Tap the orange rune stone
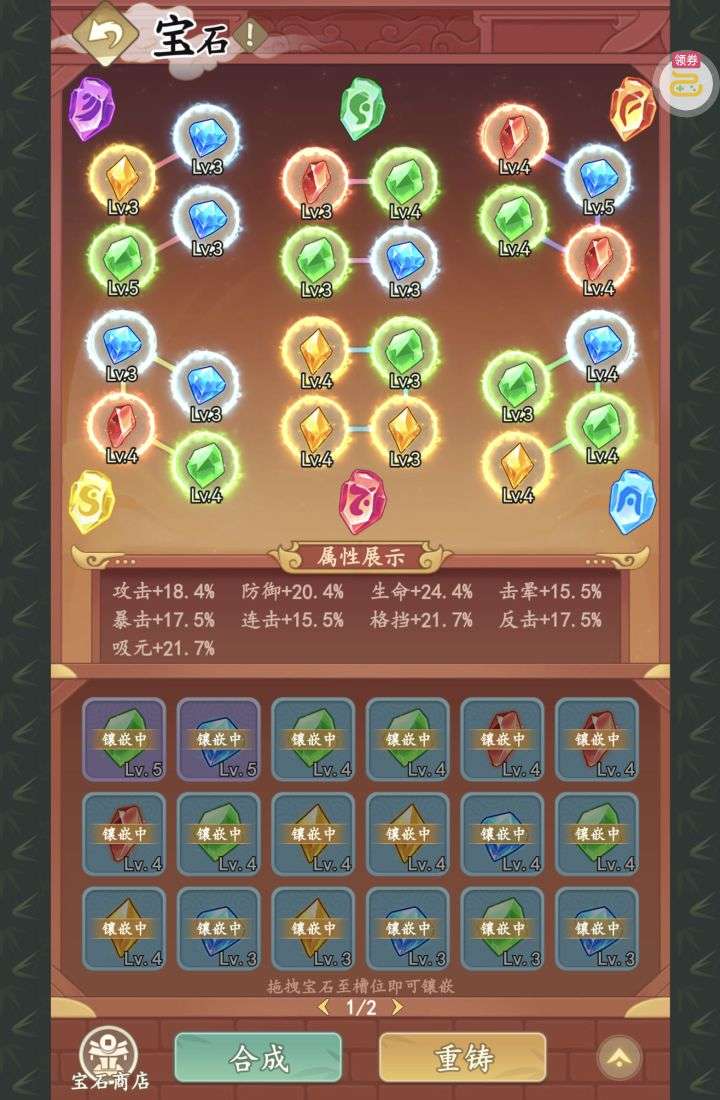Image resolution: width=720 pixels, height=1100 pixels. [x=632, y=107]
